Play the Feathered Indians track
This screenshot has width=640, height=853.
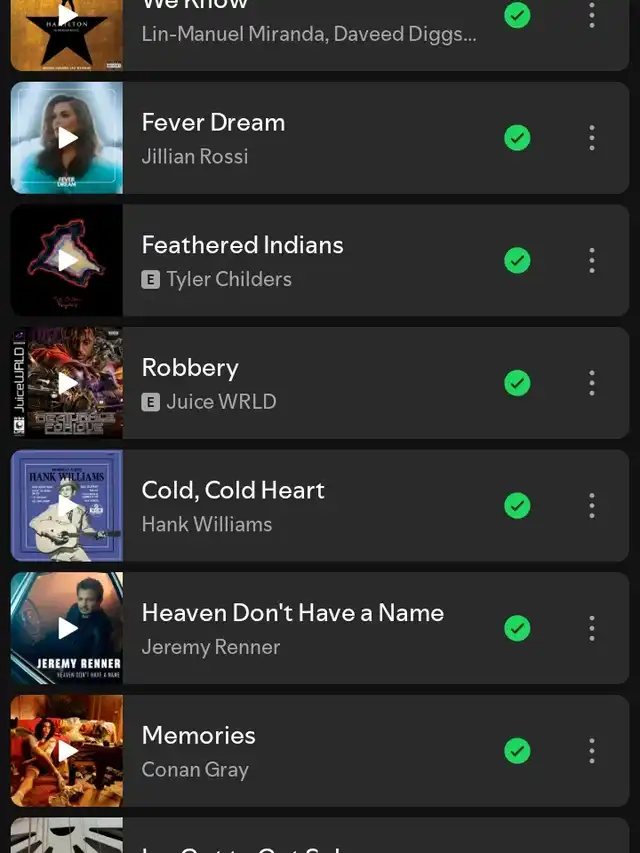coord(67,260)
